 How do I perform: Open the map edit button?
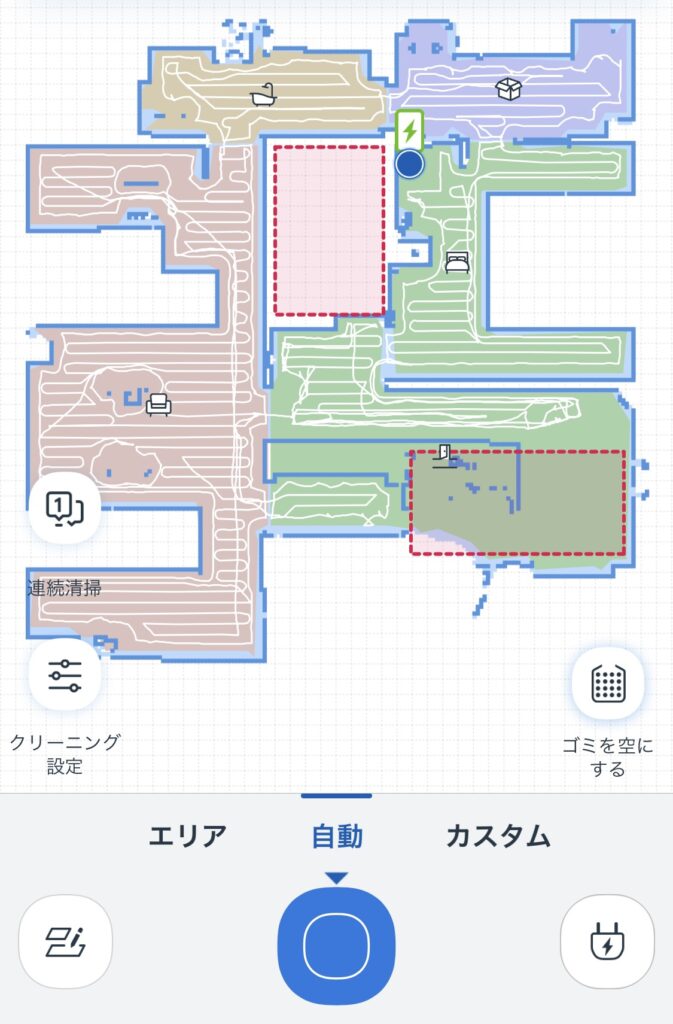click(66, 941)
